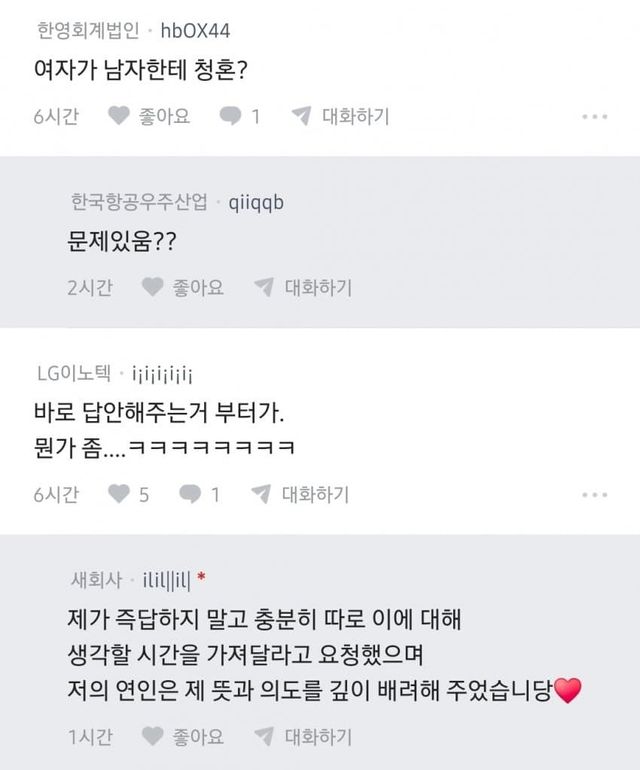Tap 대화하기 under qiiqqb's reply
Image resolution: width=640 pixels, height=770 pixels.
click(x=303, y=288)
